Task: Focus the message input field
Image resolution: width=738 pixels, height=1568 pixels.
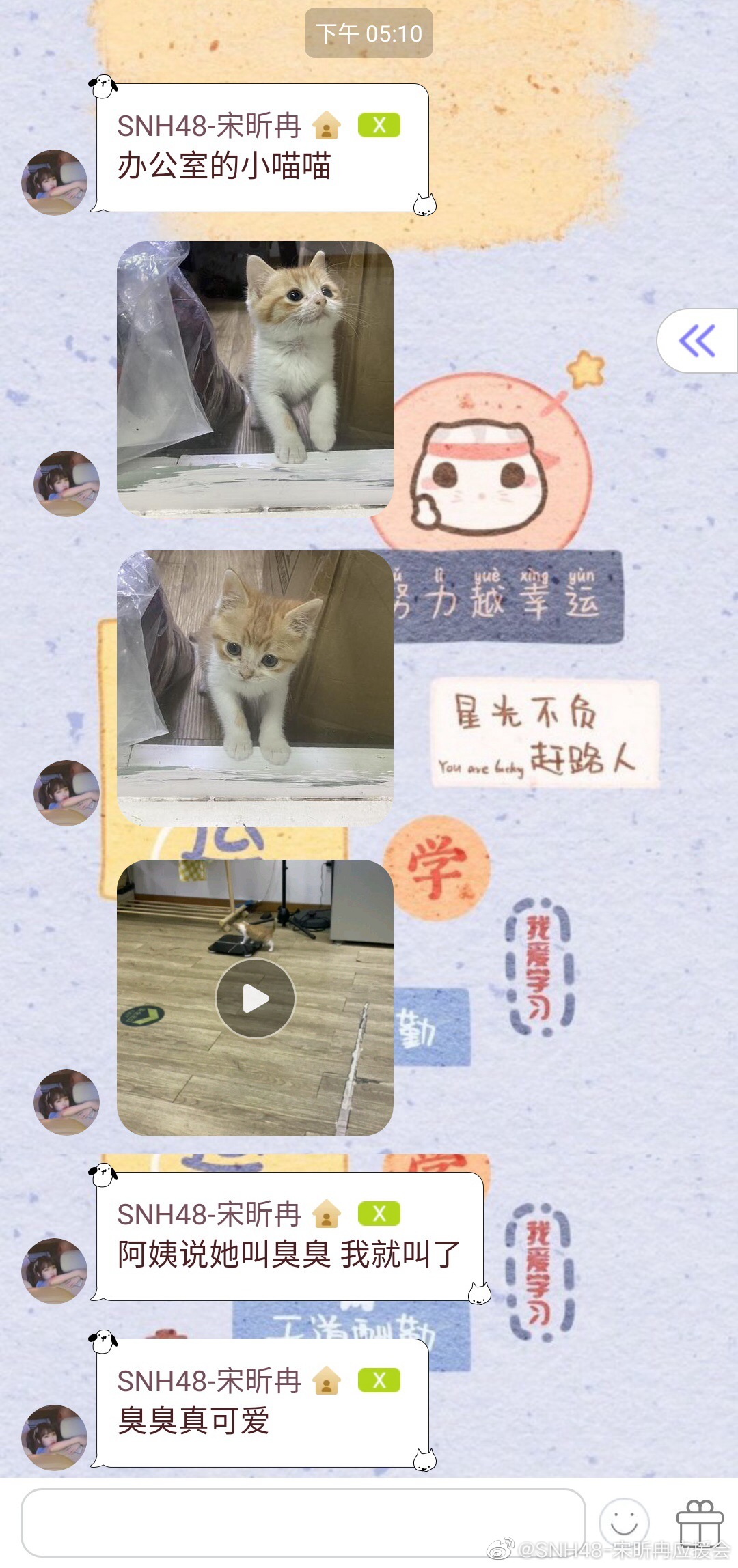Action: [x=303, y=1522]
